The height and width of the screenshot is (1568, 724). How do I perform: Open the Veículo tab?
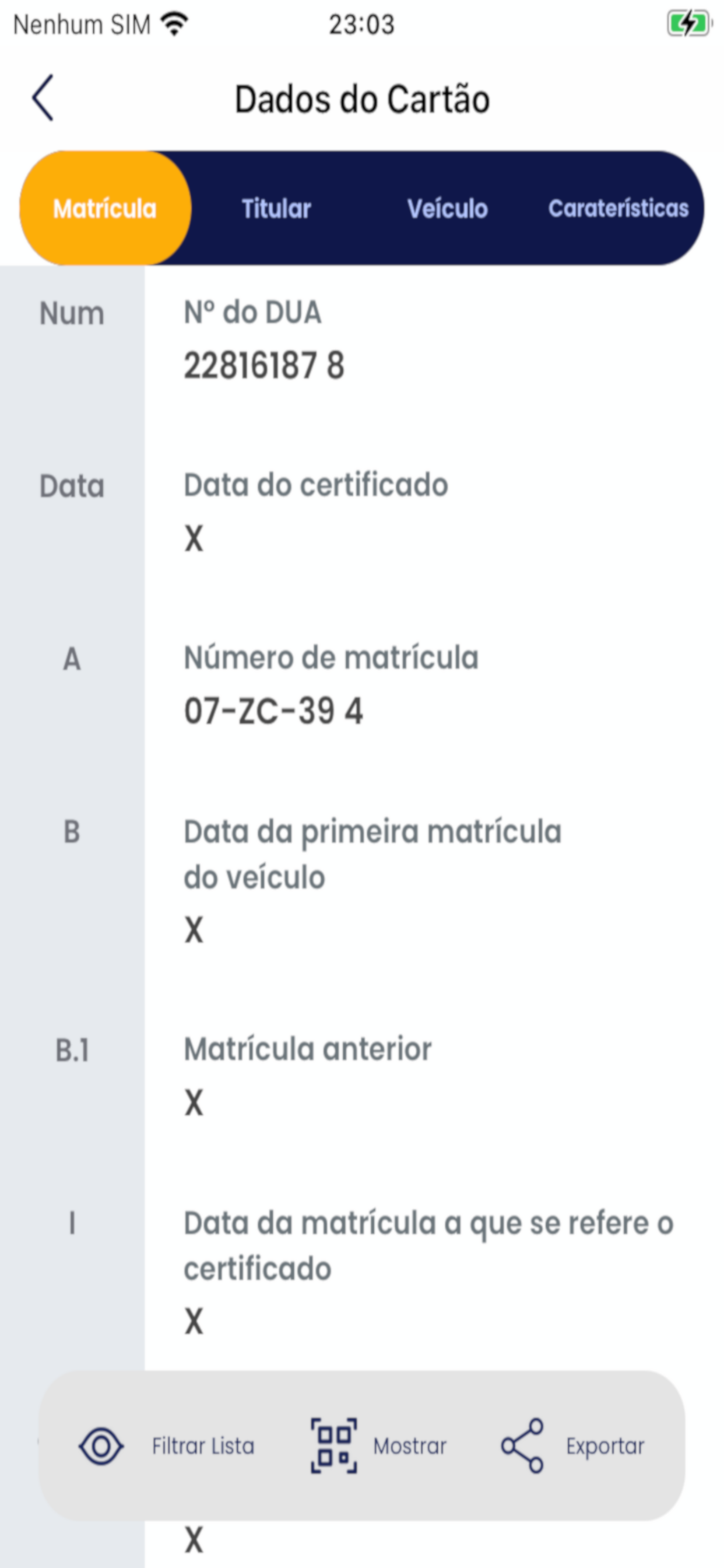(448, 209)
